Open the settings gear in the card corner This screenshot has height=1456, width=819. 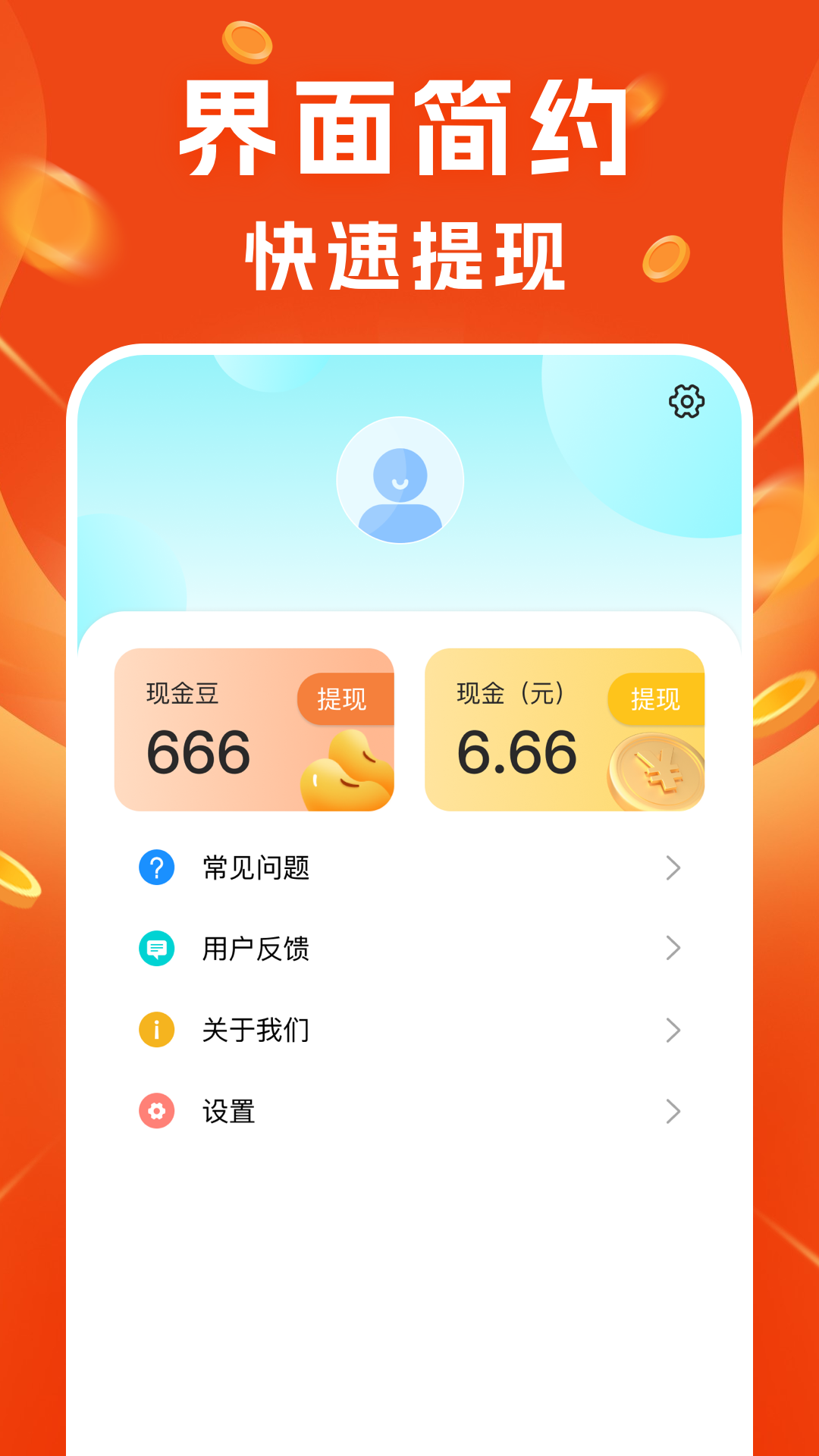click(686, 402)
